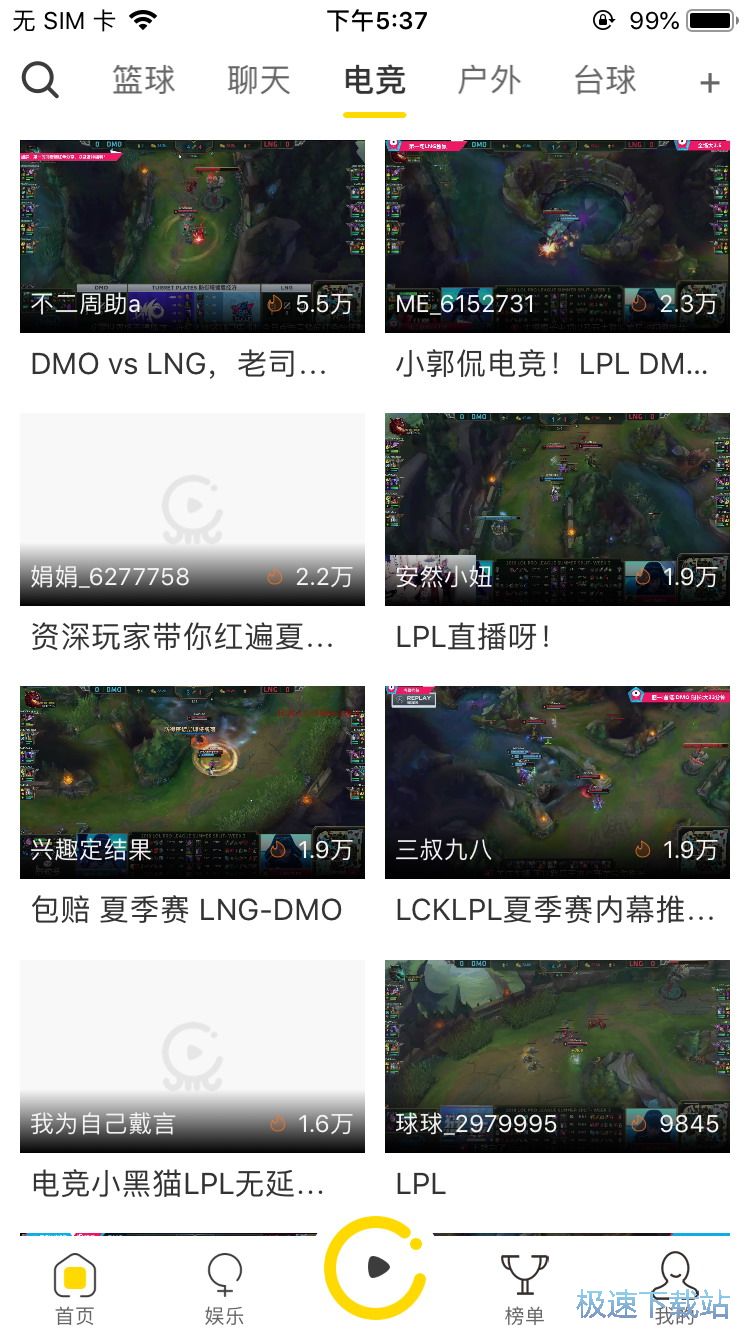Open the stream by 不二周助a
This screenshot has width=750, height=1334.
(x=192, y=236)
